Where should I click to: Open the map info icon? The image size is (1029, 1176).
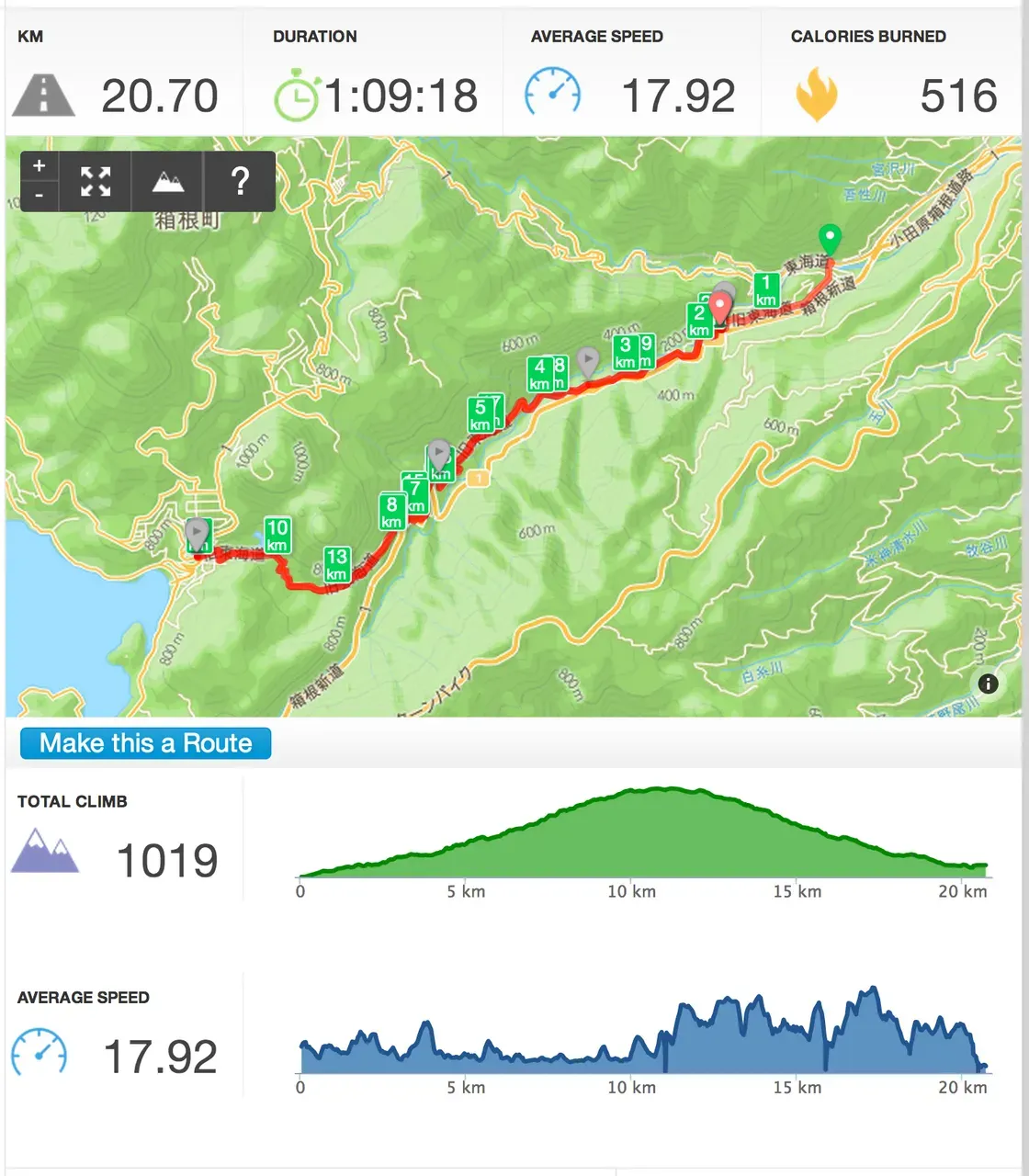coord(988,683)
